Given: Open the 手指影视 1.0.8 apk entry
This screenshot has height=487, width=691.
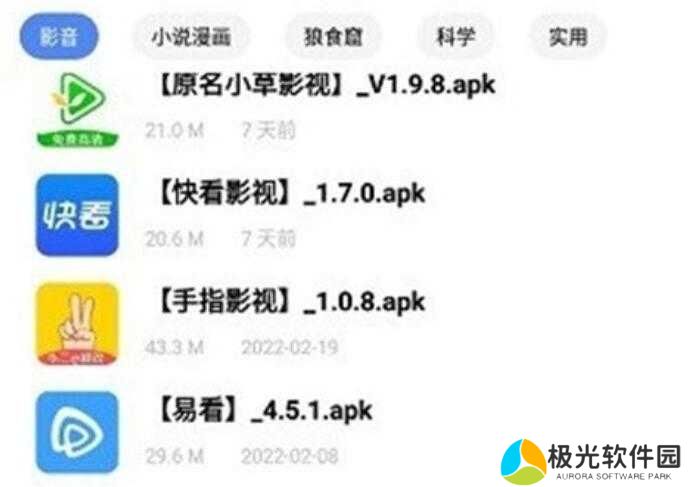Looking at the screenshot, I should tap(290, 301).
